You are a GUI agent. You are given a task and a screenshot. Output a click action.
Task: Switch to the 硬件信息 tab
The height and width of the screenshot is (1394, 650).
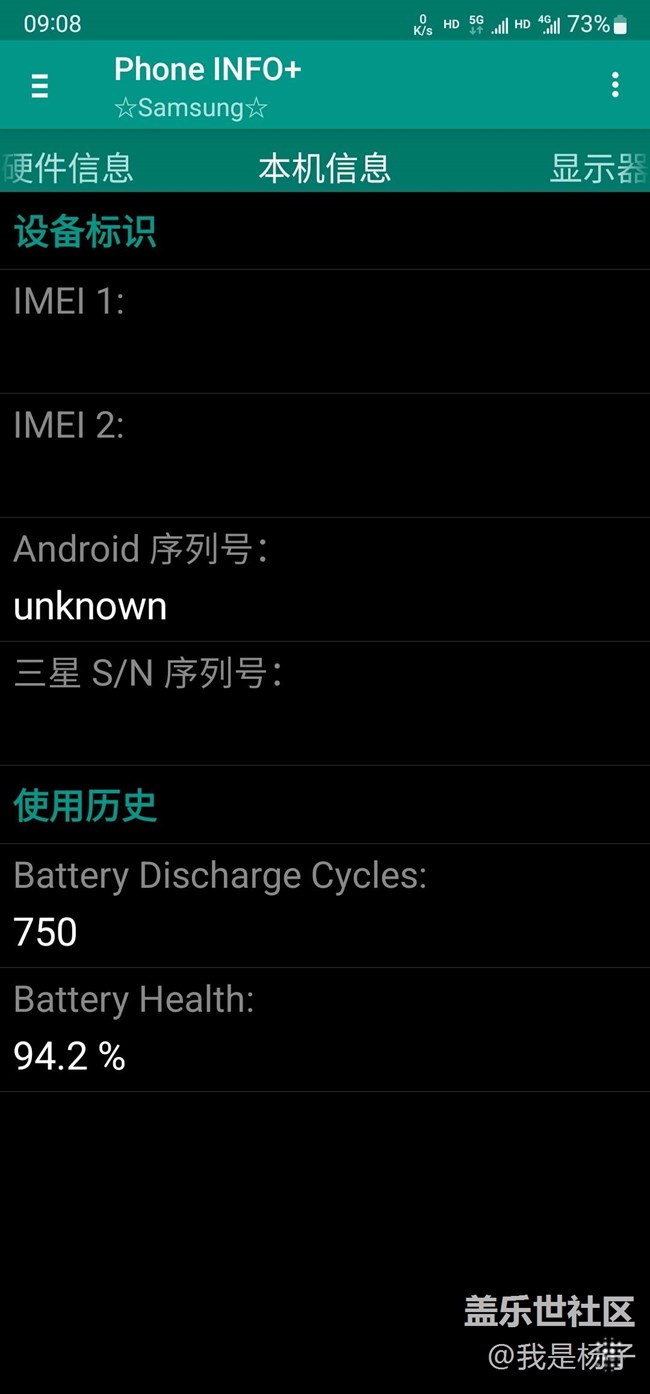click(x=68, y=168)
